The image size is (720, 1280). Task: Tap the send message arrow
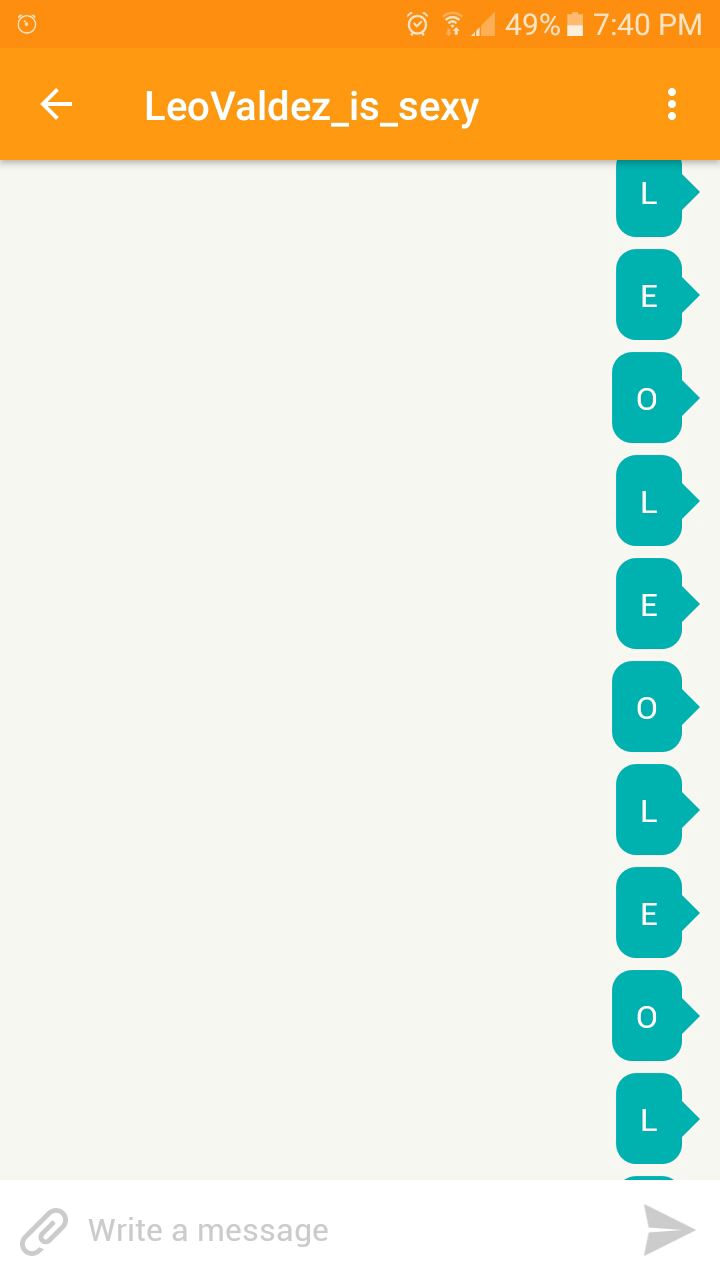(668, 1230)
